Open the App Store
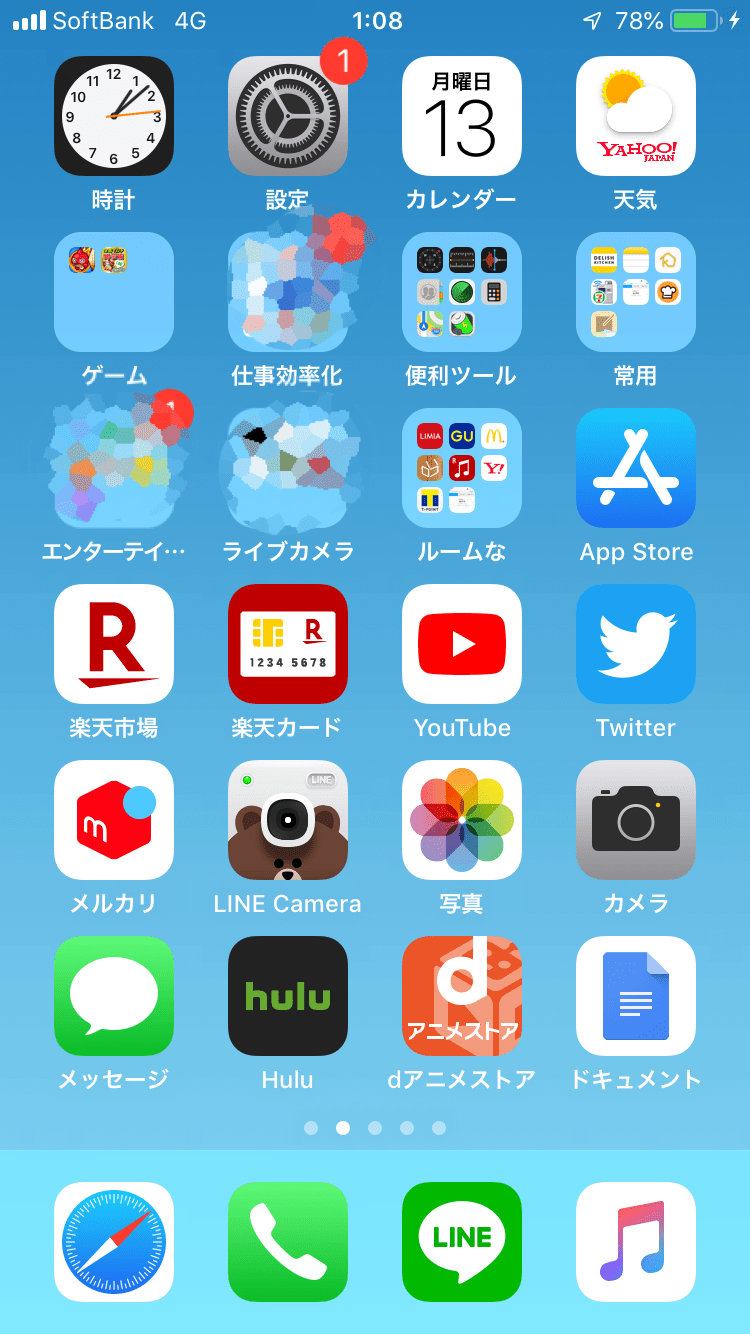The width and height of the screenshot is (750, 1334). [636, 468]
